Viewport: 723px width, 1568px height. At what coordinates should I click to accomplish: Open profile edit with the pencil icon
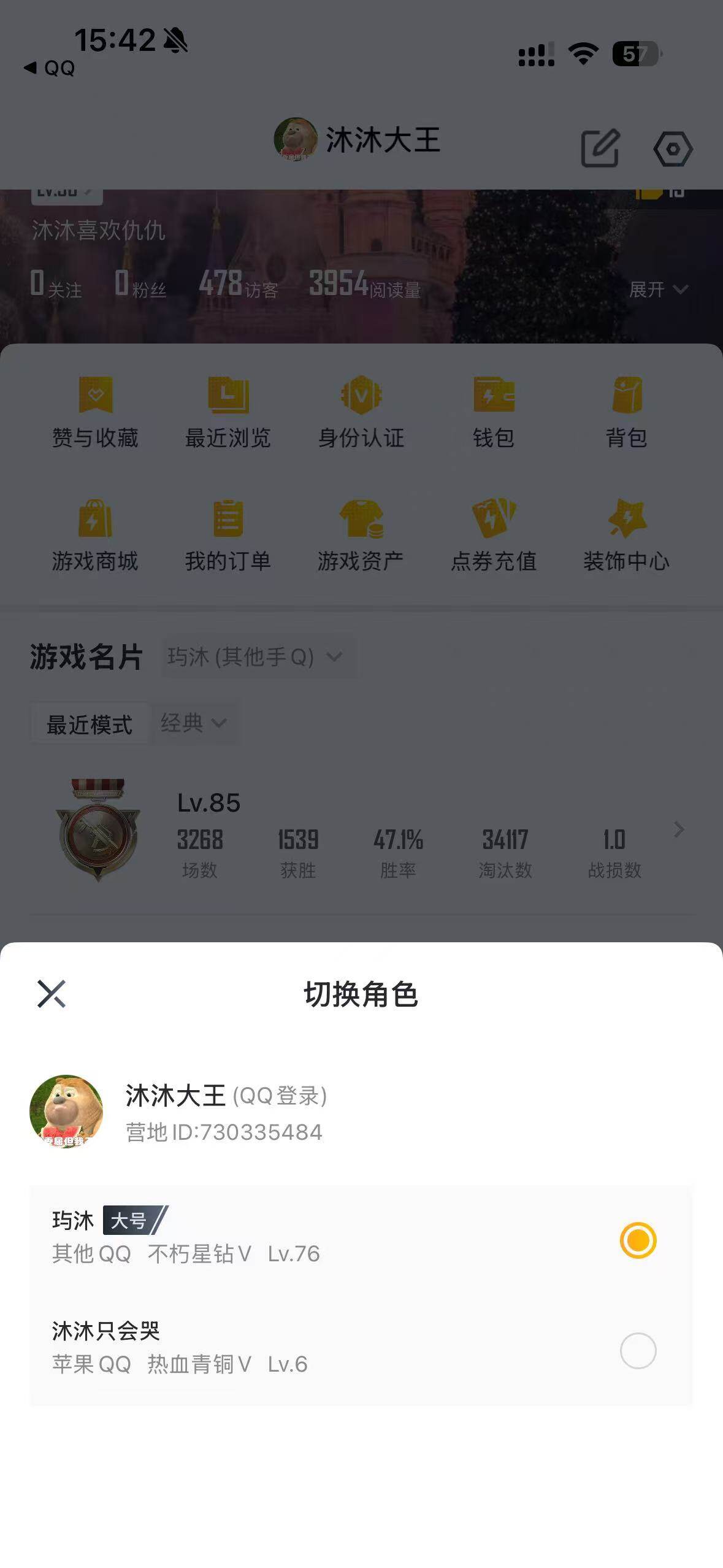click(601, 148)
